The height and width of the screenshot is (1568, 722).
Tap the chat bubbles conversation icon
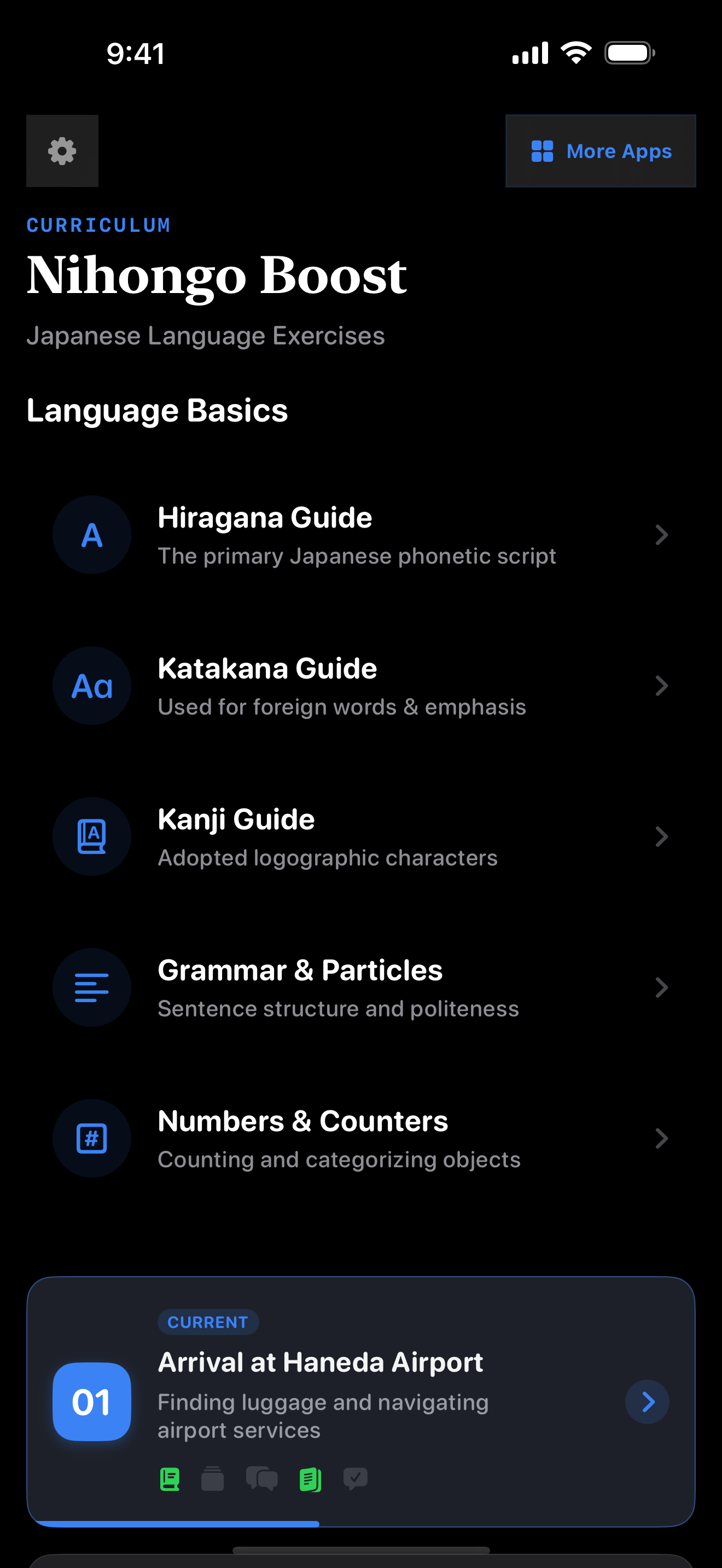(x=261, y=1479)
